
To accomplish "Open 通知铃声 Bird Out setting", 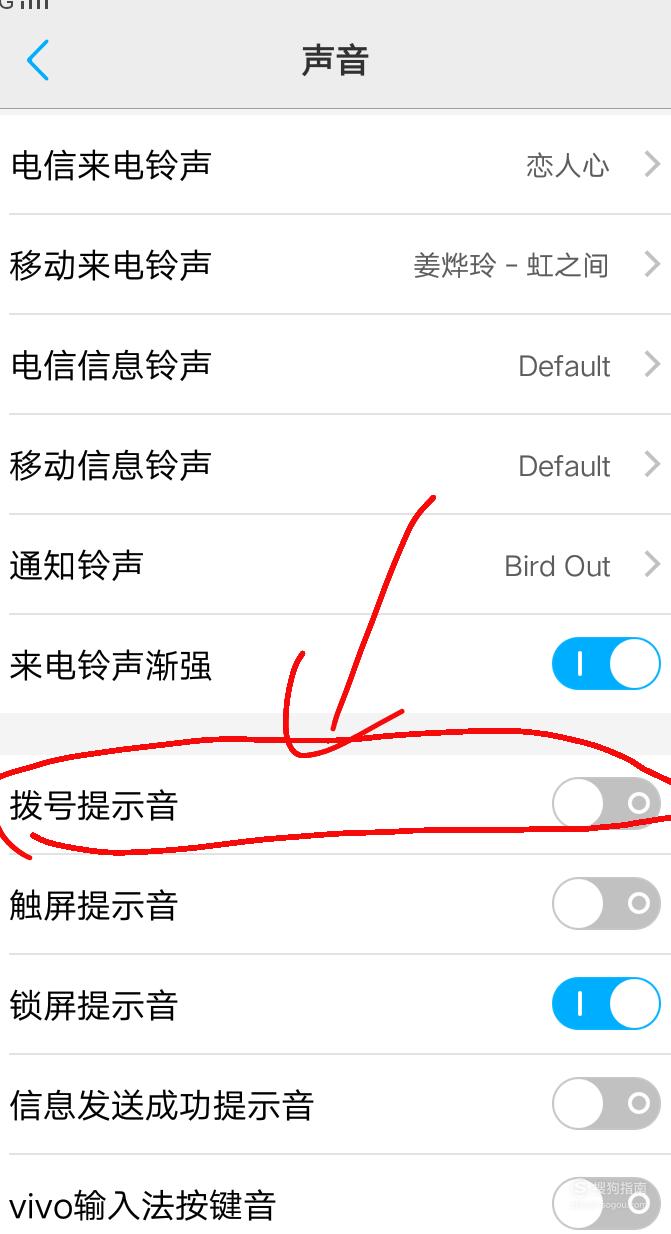I will pyautogui.click(x=335, y=565).
